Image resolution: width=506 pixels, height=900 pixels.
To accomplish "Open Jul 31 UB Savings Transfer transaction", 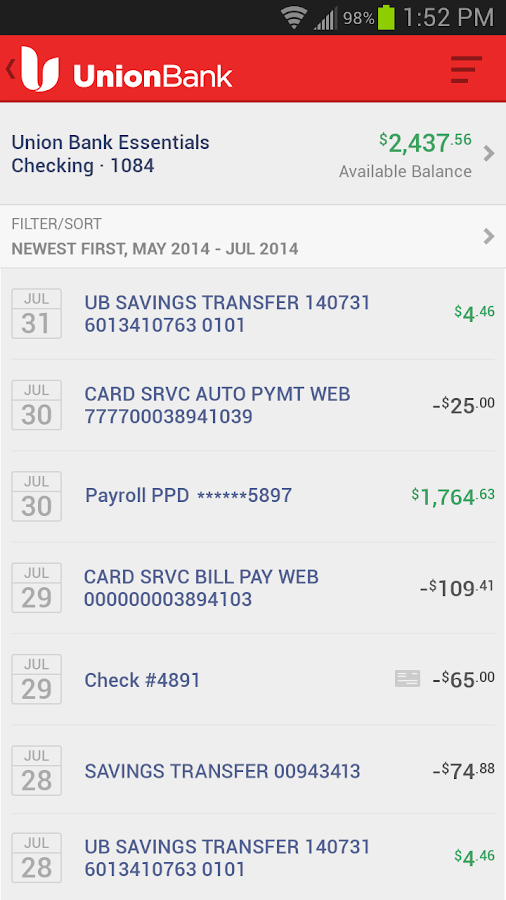I will 253,314.
